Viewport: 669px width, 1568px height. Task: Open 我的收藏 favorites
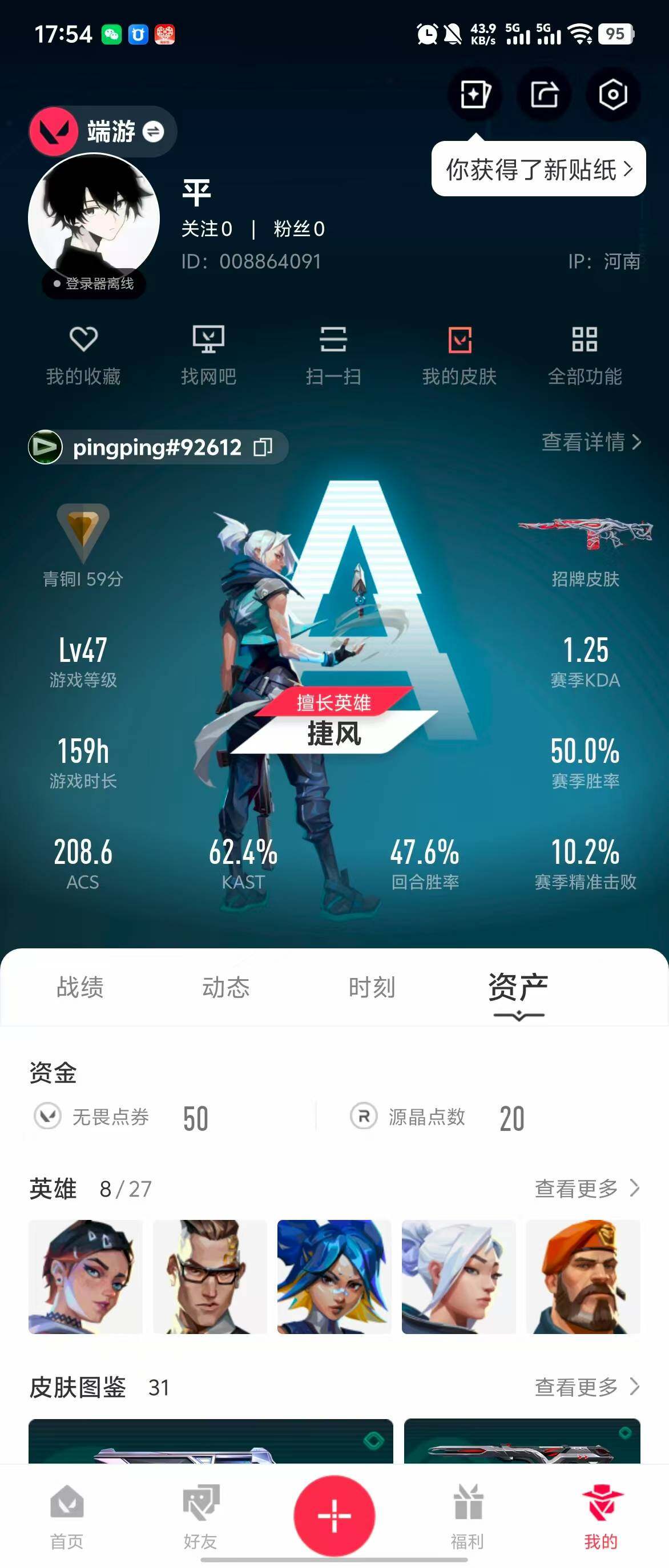(x=83, y=355)
